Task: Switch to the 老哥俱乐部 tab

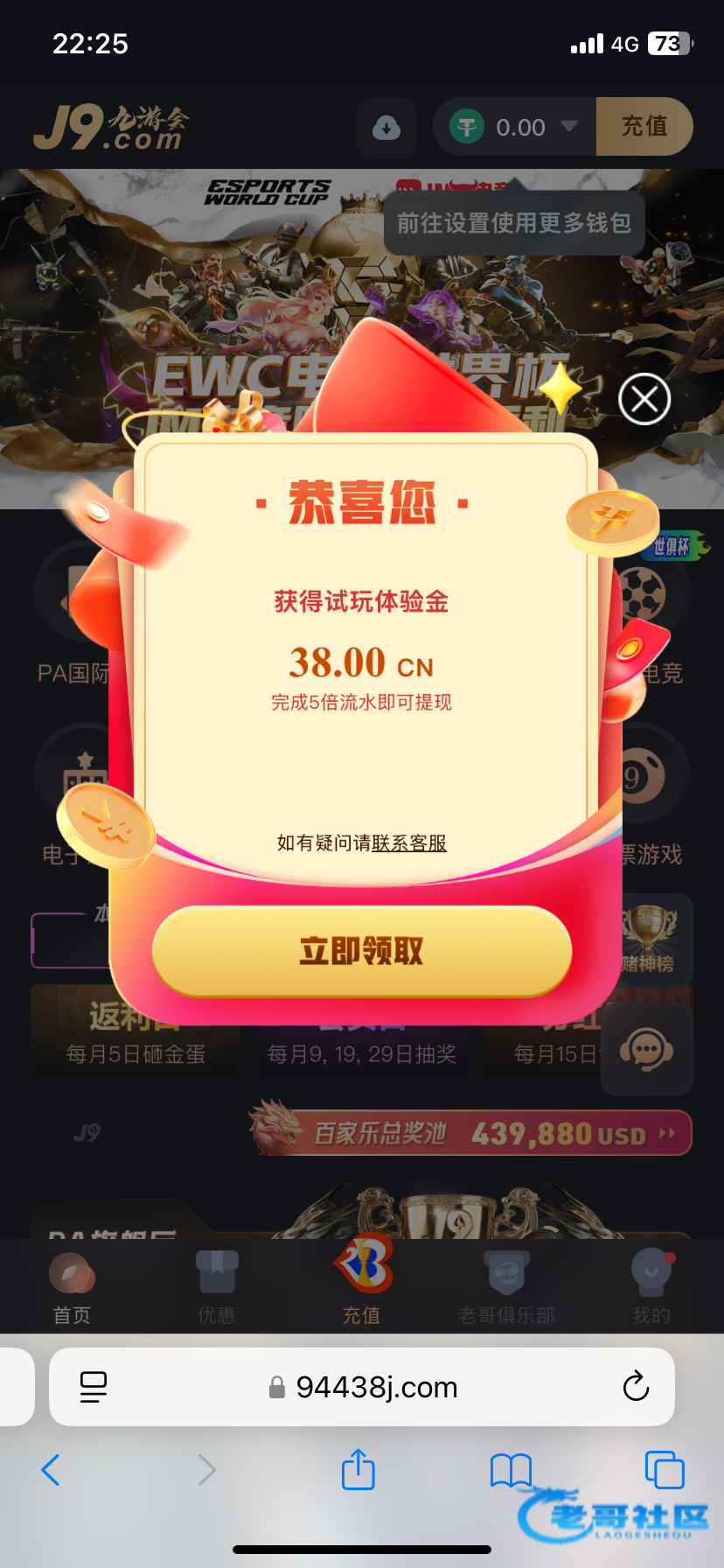Action: [506, 1288]
